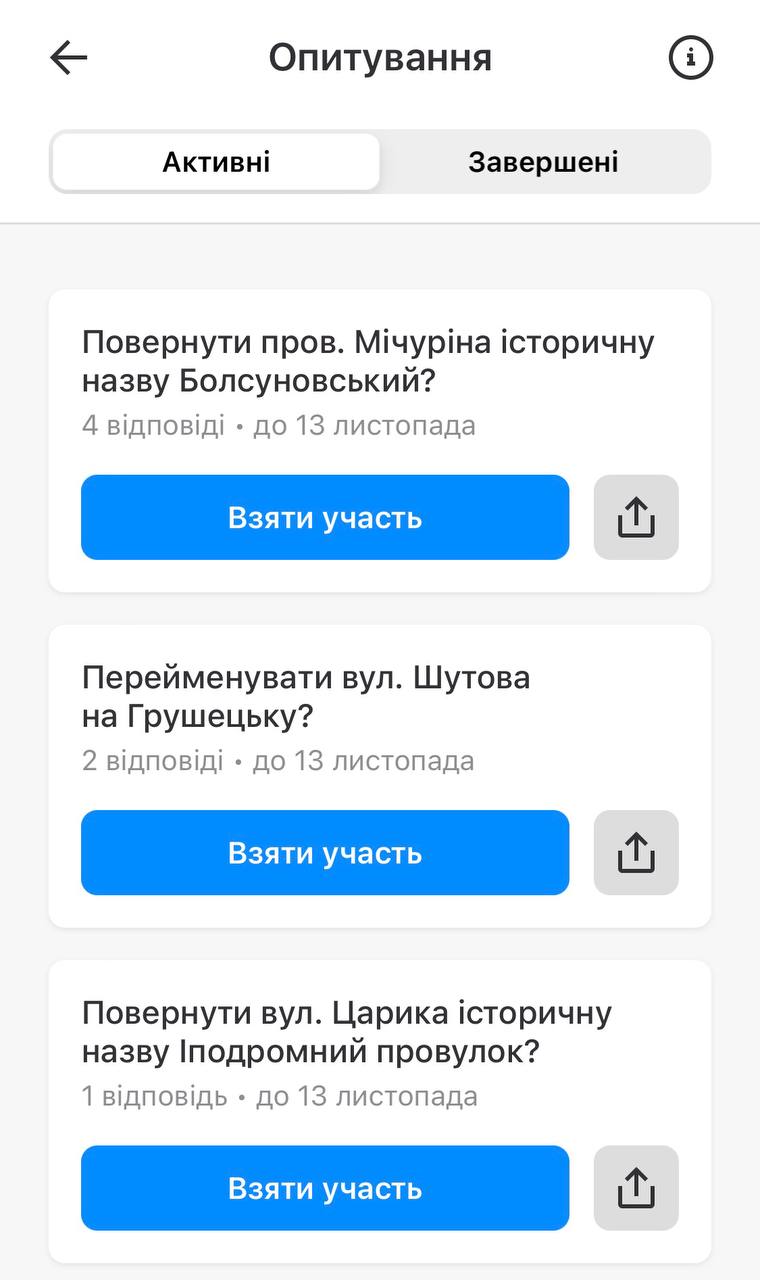Select the Опитування screen title
Viewport: 760px width, 1280px height.
[380, 57]
